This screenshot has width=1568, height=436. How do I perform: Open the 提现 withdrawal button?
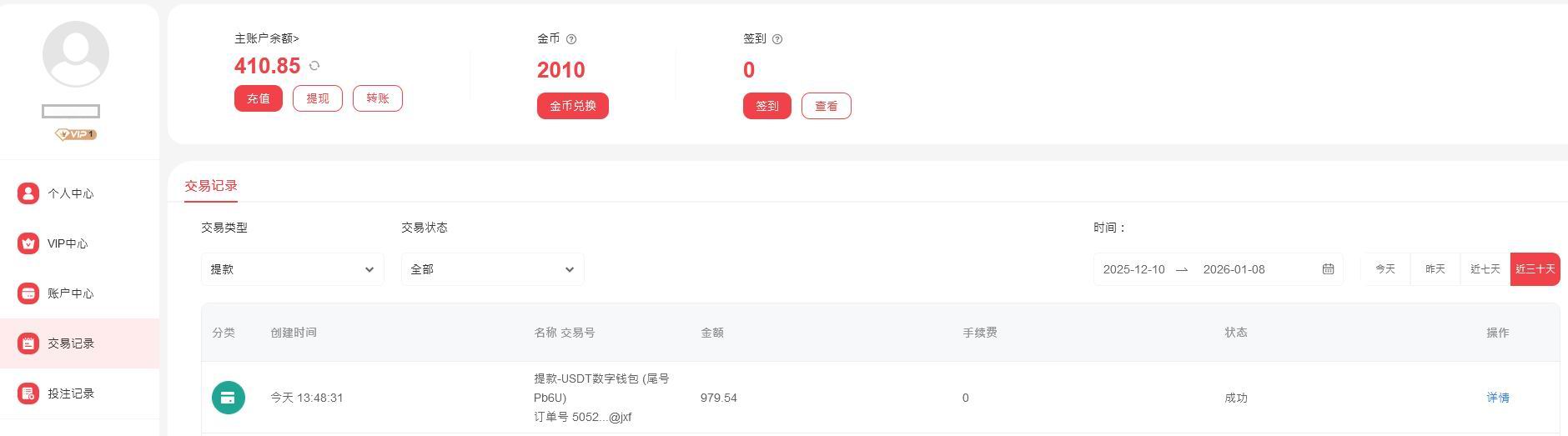tap(318, 98)
